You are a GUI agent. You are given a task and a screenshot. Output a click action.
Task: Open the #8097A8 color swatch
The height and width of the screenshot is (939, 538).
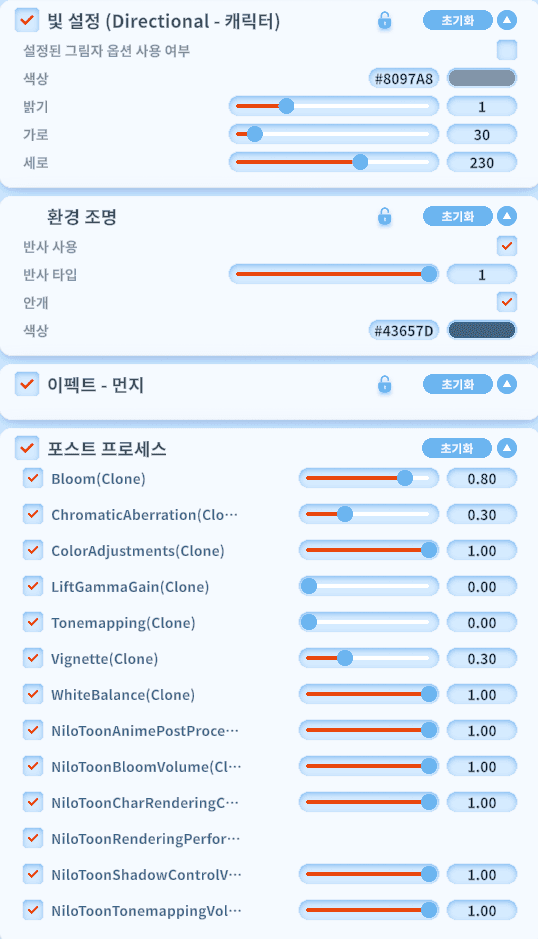pos(482,78)
